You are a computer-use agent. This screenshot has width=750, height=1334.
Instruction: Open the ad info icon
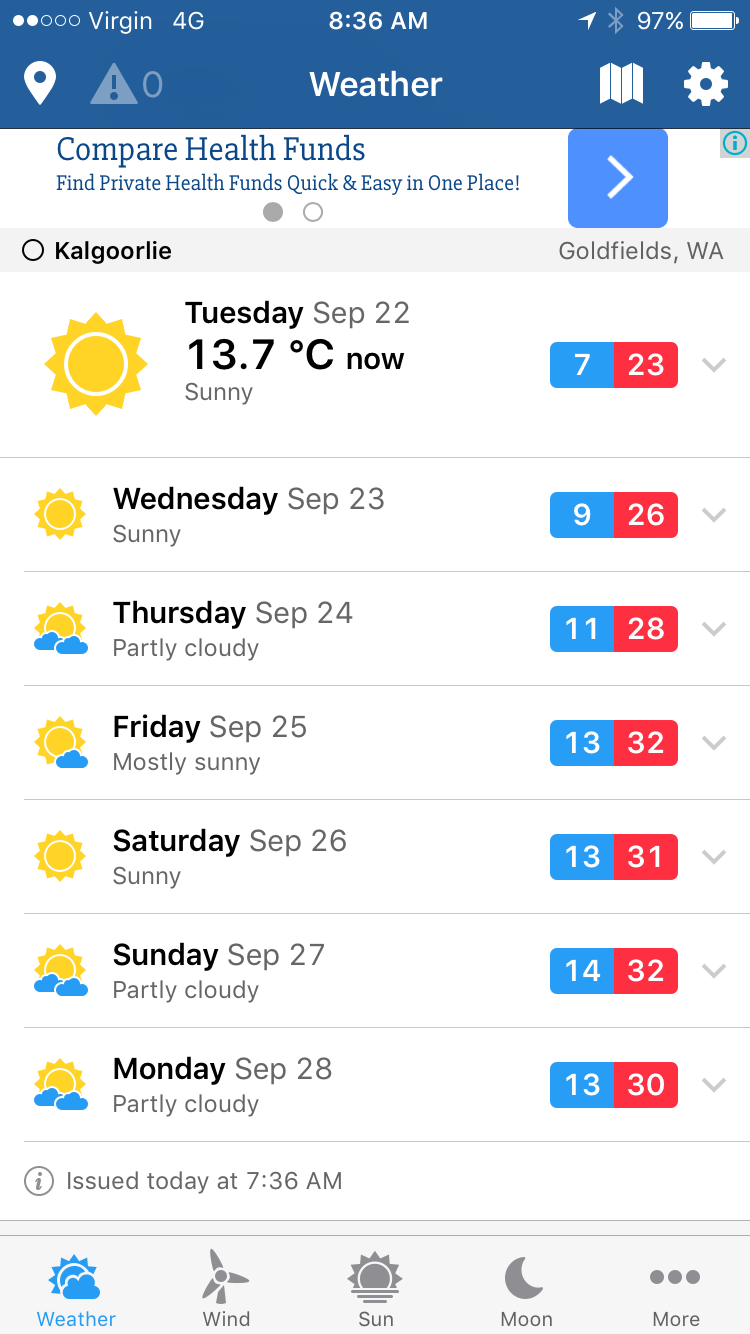[735, 144]
